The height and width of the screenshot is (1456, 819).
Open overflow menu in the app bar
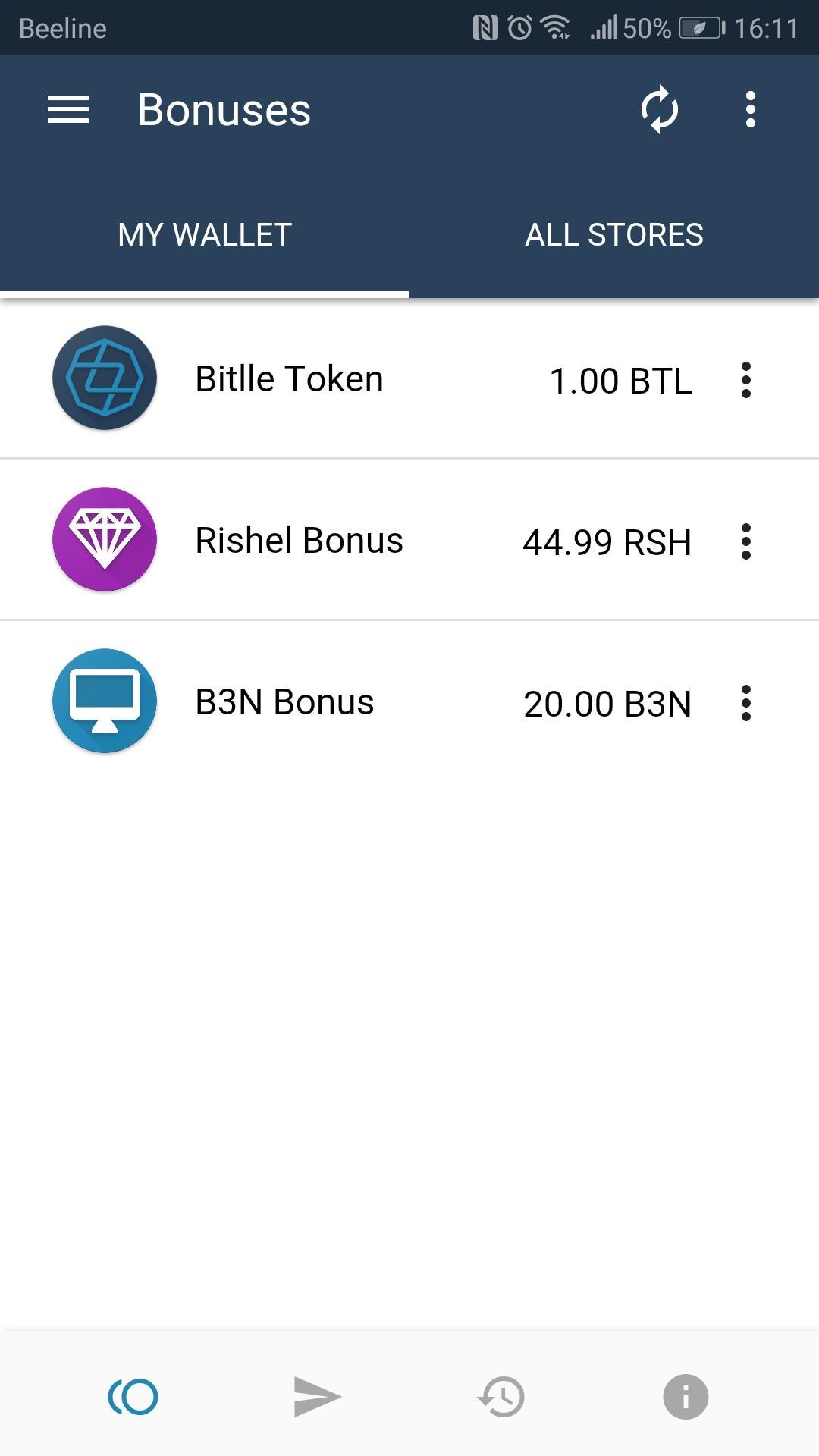(750, 109)
